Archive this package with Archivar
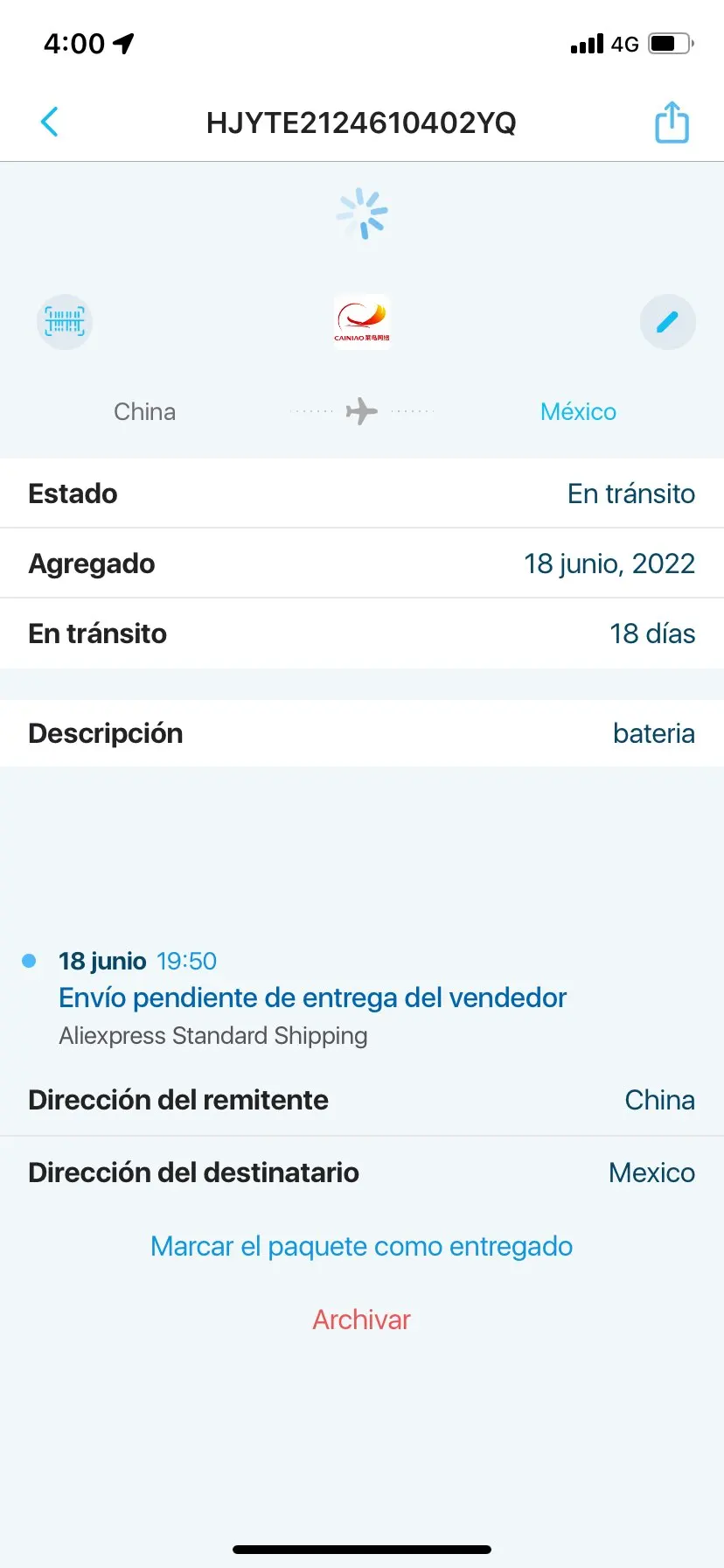The height and width of the screenshot is (1568, 724). click(x=362, y=1319)
